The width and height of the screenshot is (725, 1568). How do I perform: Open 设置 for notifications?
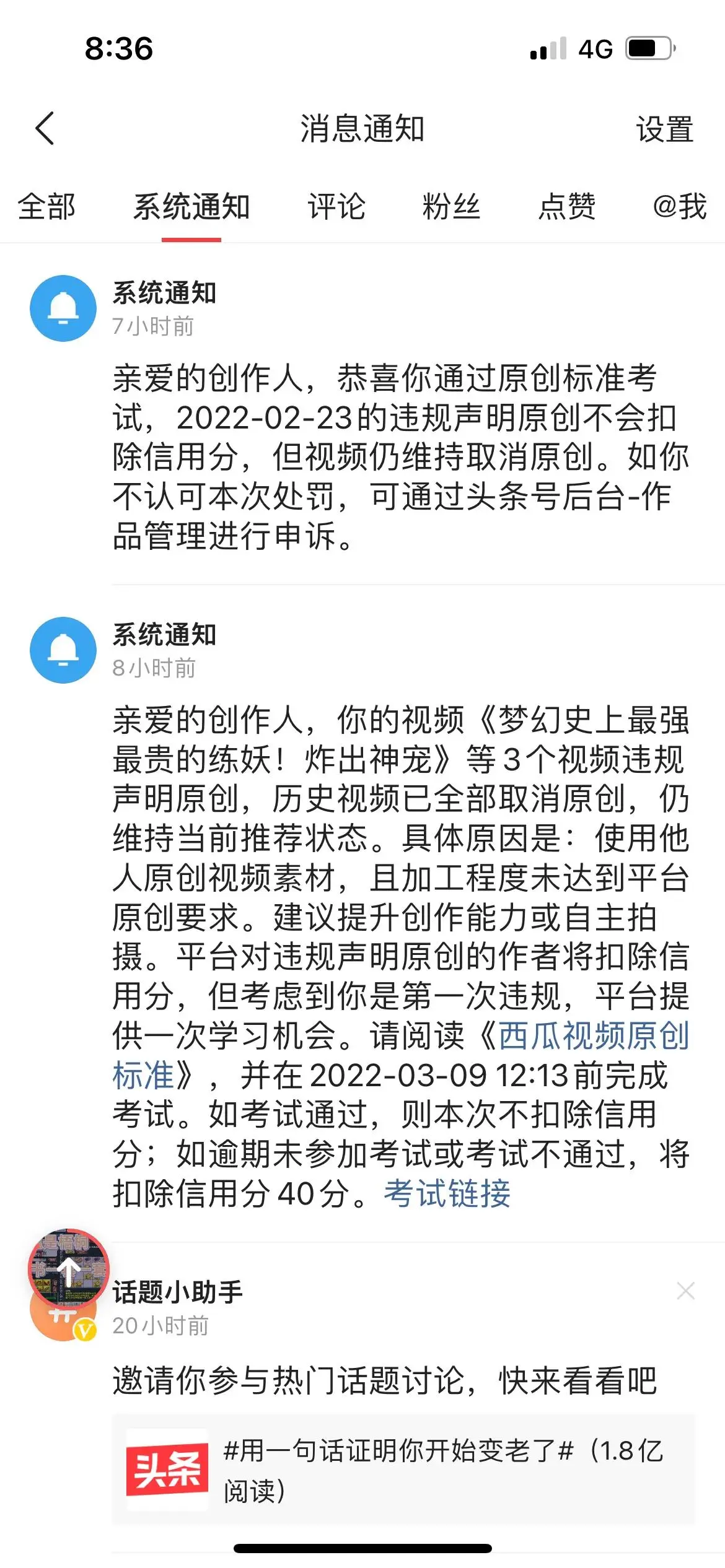(x=664, y=130)
